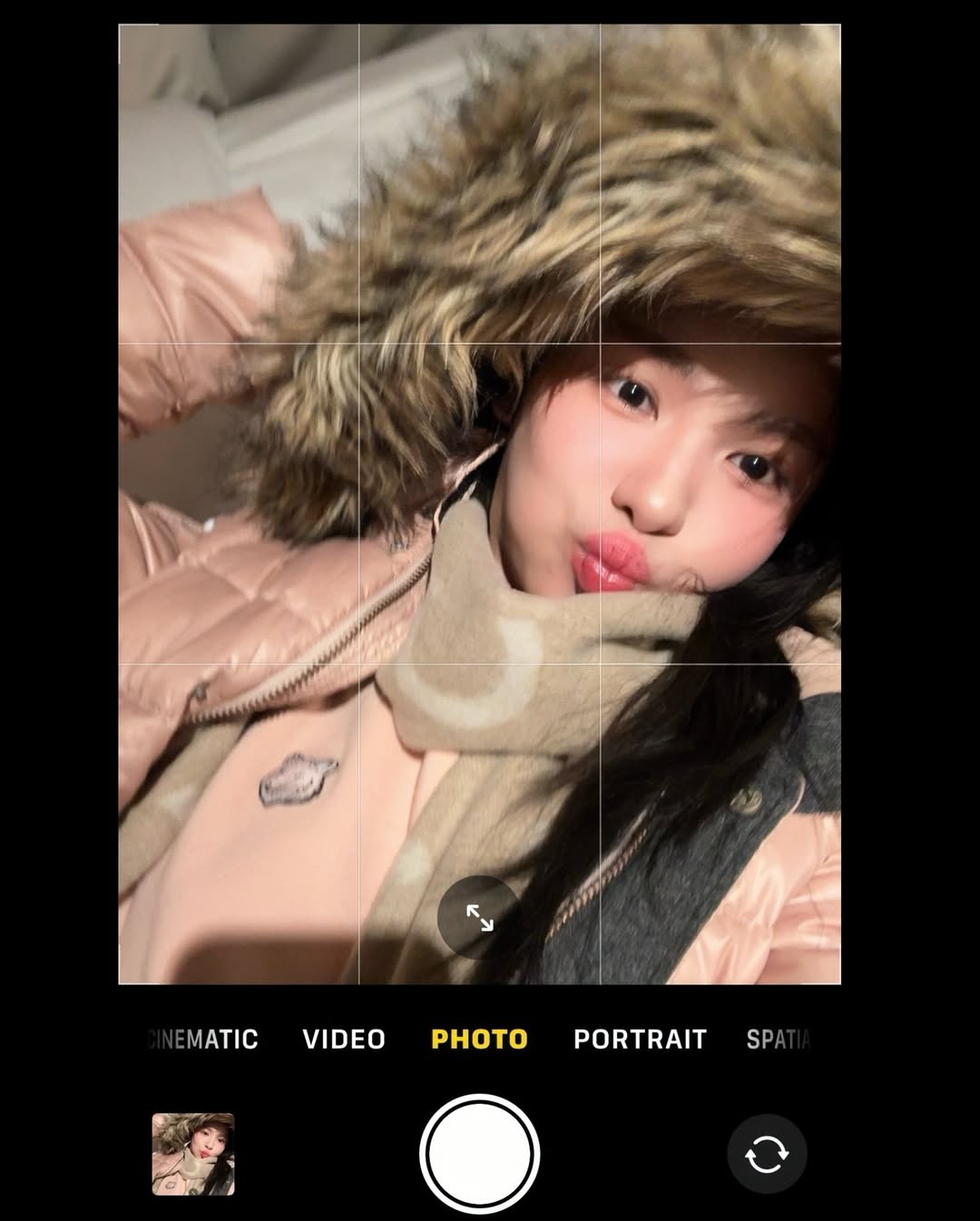The height and width of the screenshot is (1221, 980).
Task: Switch to Video mode
Action: 344,1039
